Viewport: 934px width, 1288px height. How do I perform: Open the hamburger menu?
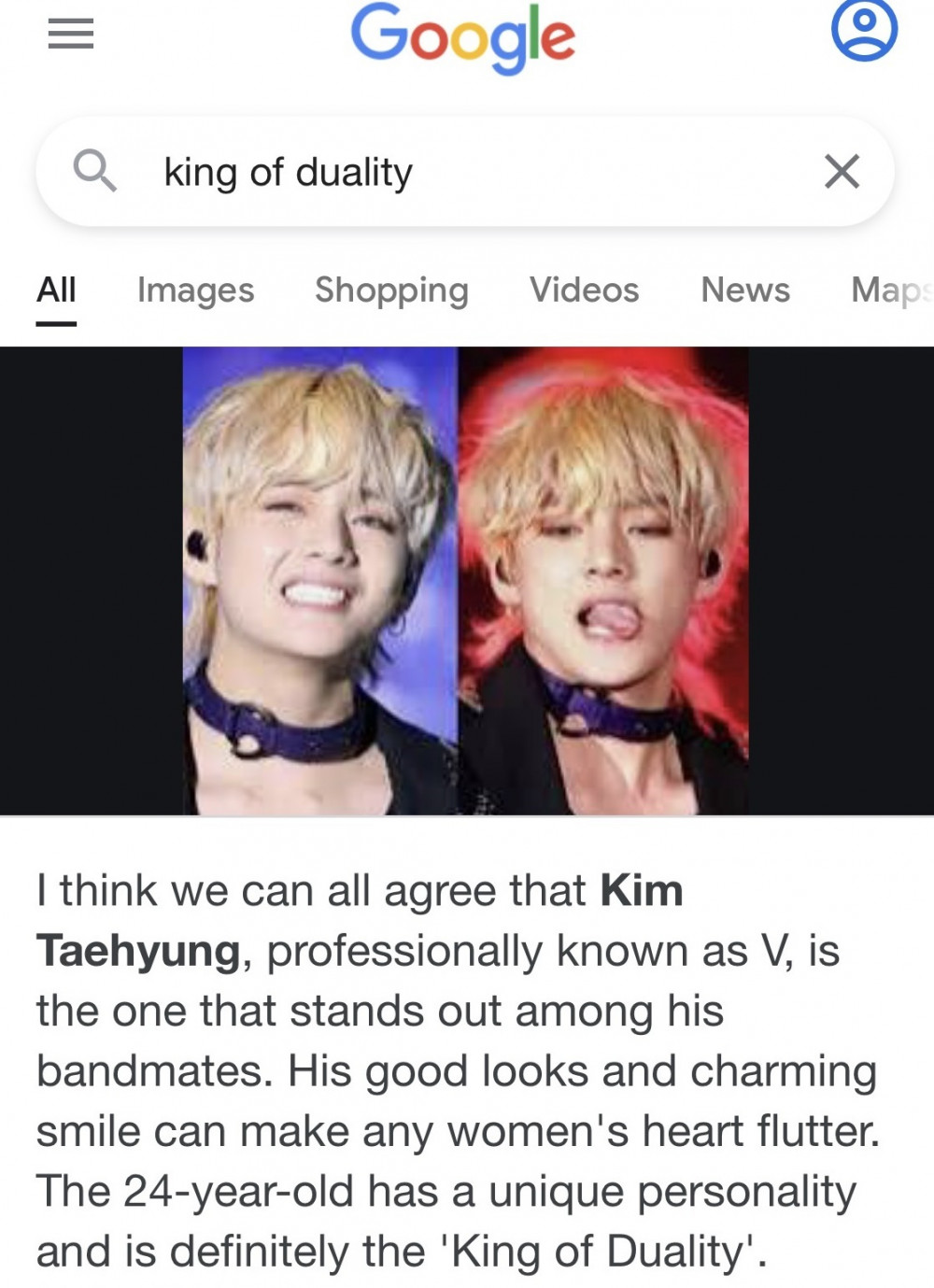(x=71, y=35)
